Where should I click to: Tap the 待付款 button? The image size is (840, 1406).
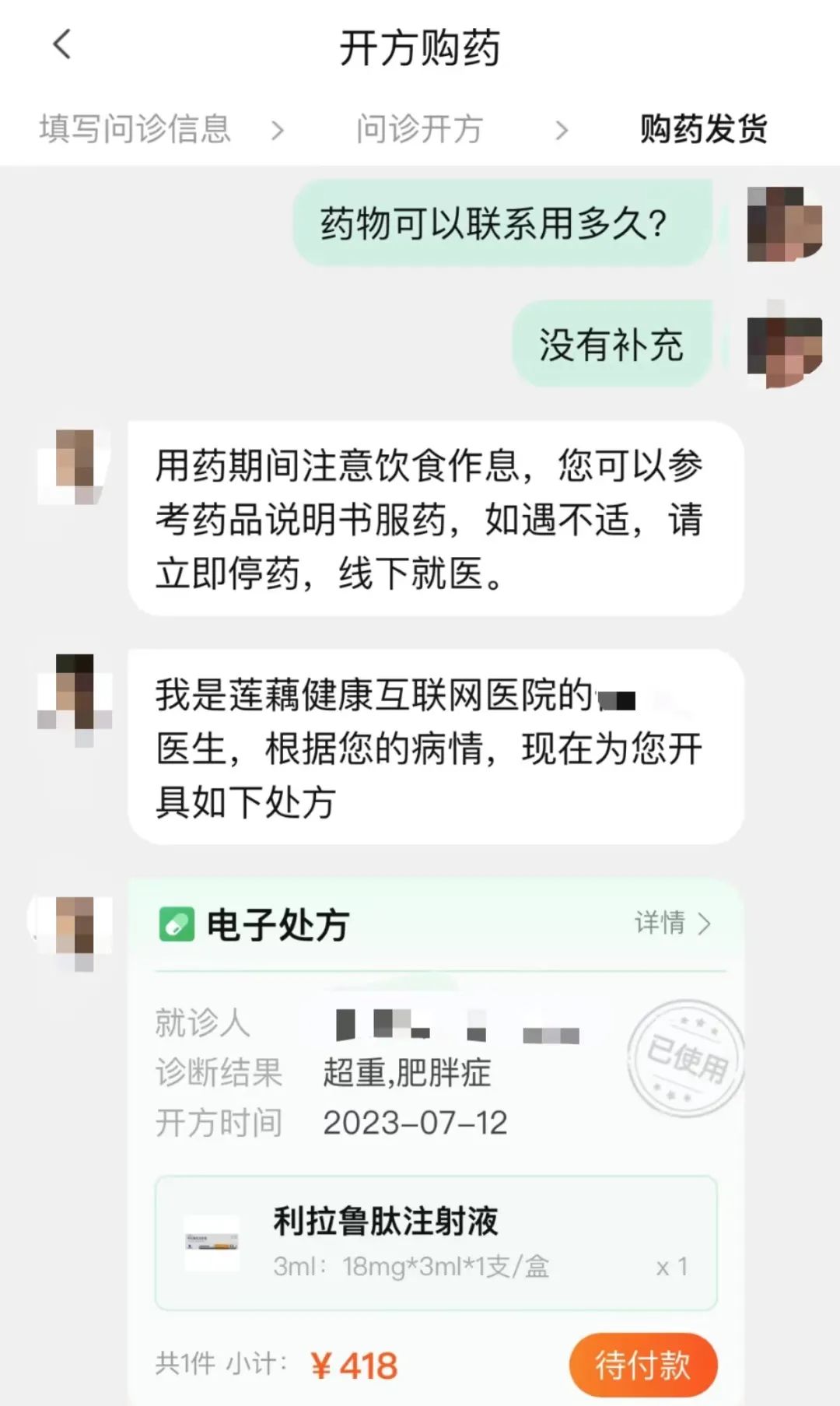(642, 1365)
